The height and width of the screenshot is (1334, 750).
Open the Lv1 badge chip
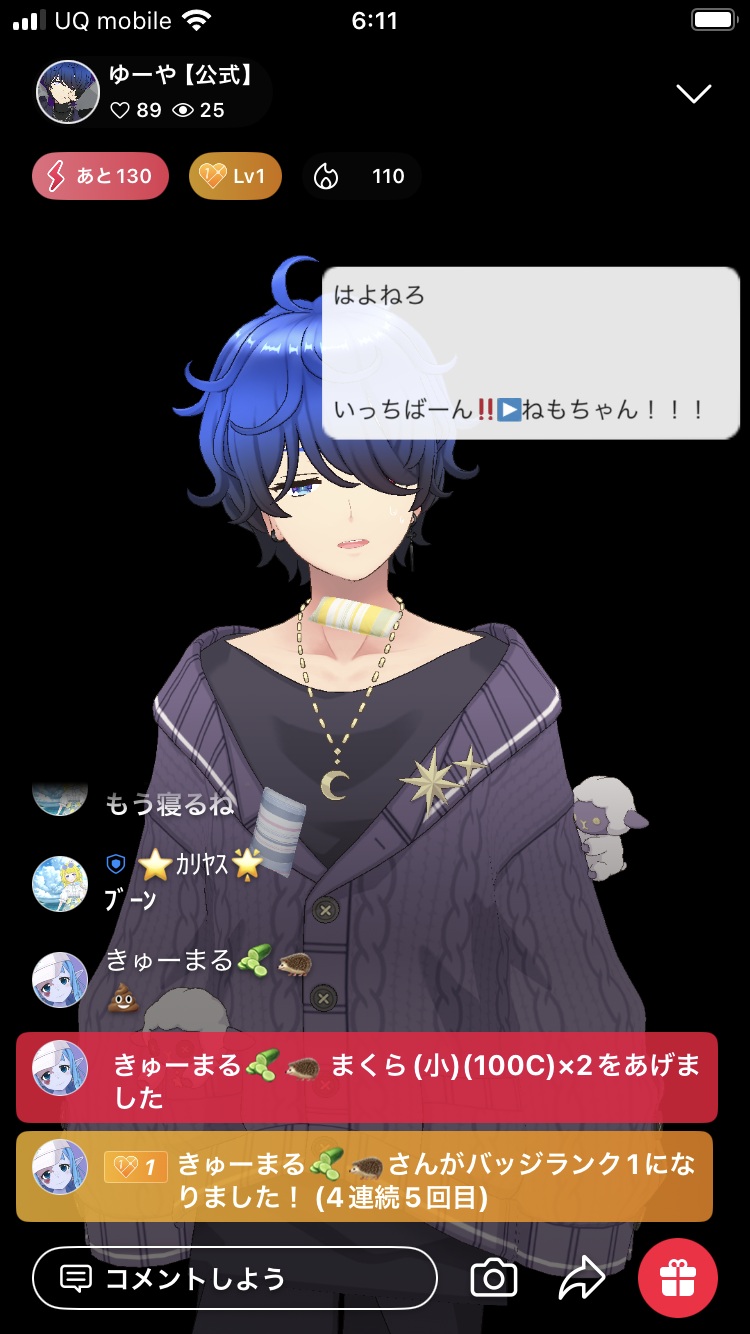(235, 177)
